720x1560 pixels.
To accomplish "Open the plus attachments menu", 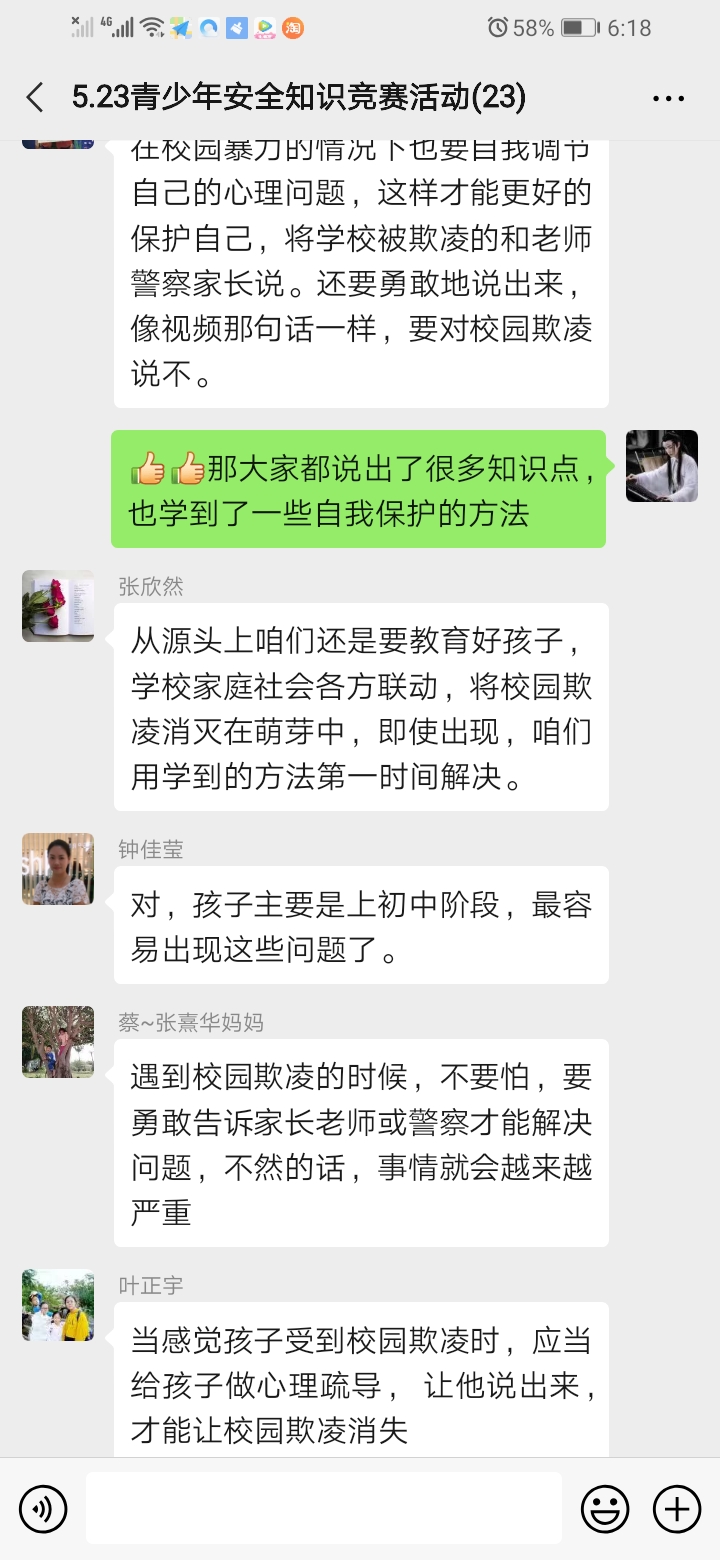I will pyautogui.click(x=677, y=1508).
